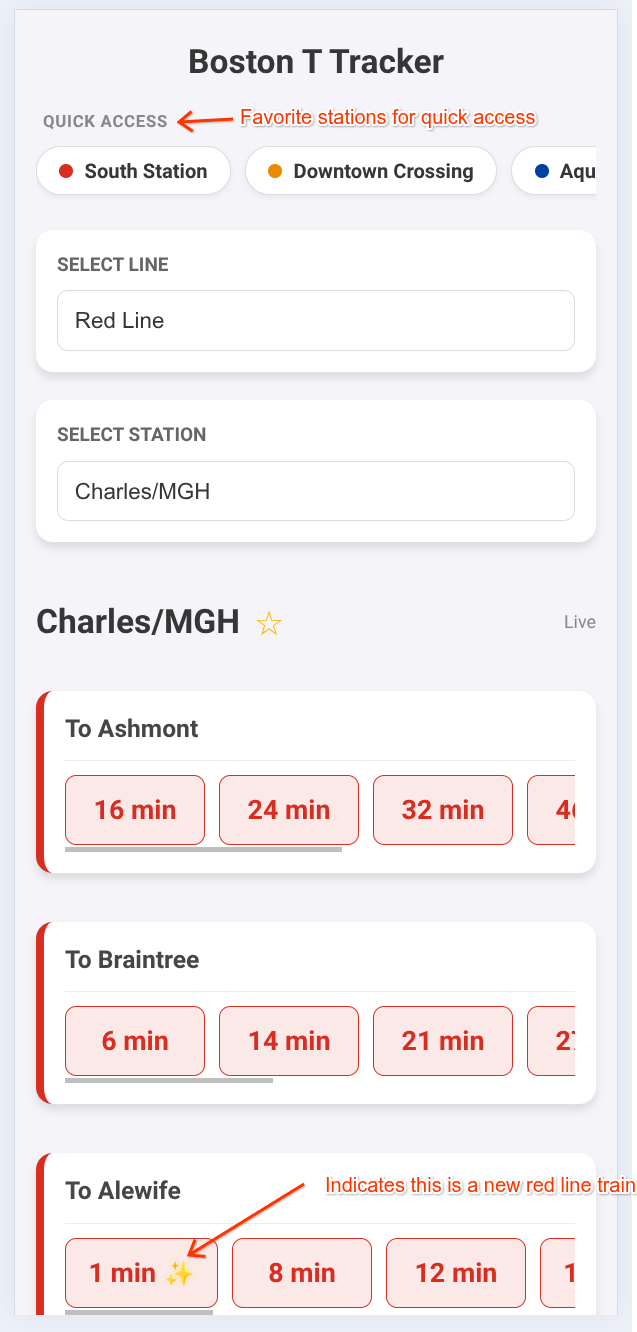Open the Select Station dropdown
This screenshot has height=1332, width=637.
315,491
